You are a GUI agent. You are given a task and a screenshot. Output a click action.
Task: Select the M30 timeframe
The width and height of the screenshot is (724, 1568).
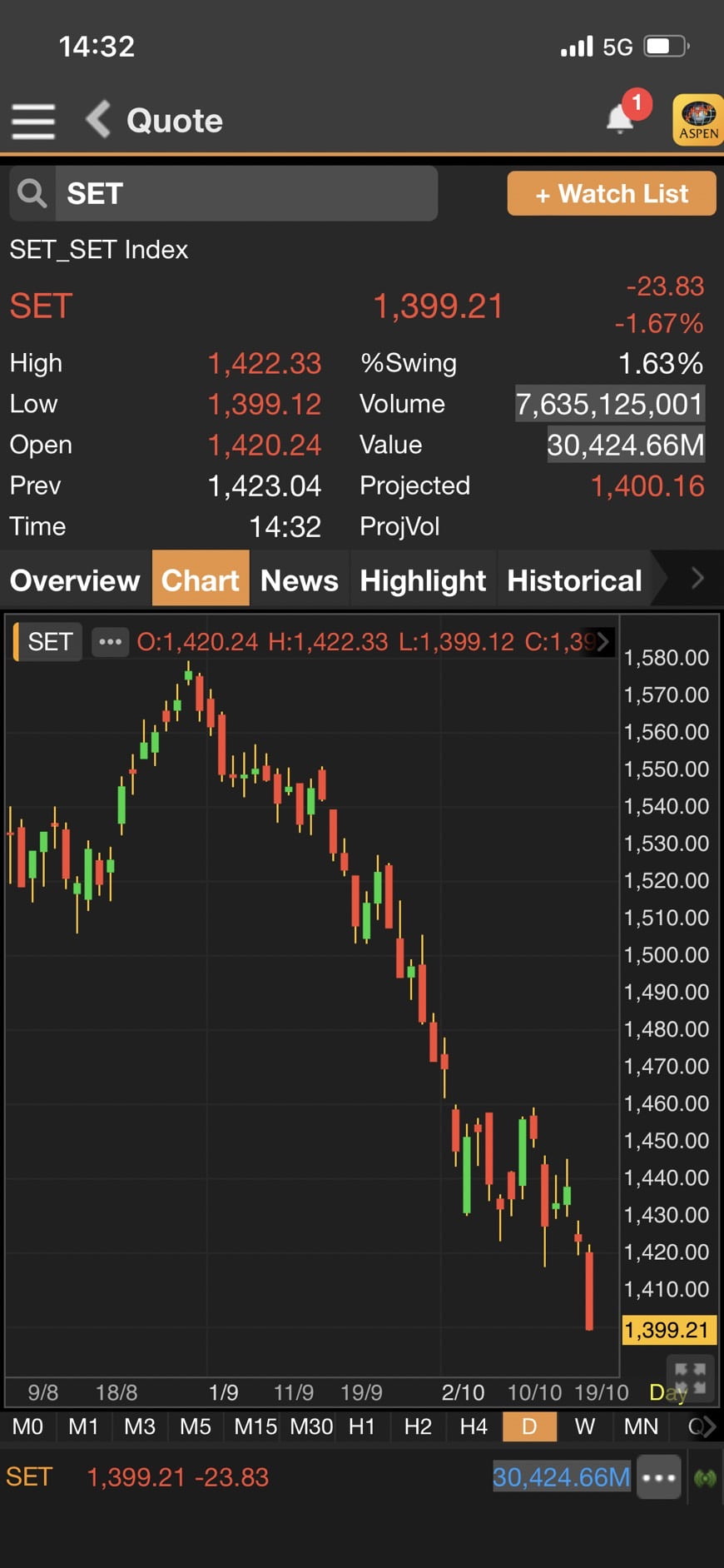point(311,1426)
